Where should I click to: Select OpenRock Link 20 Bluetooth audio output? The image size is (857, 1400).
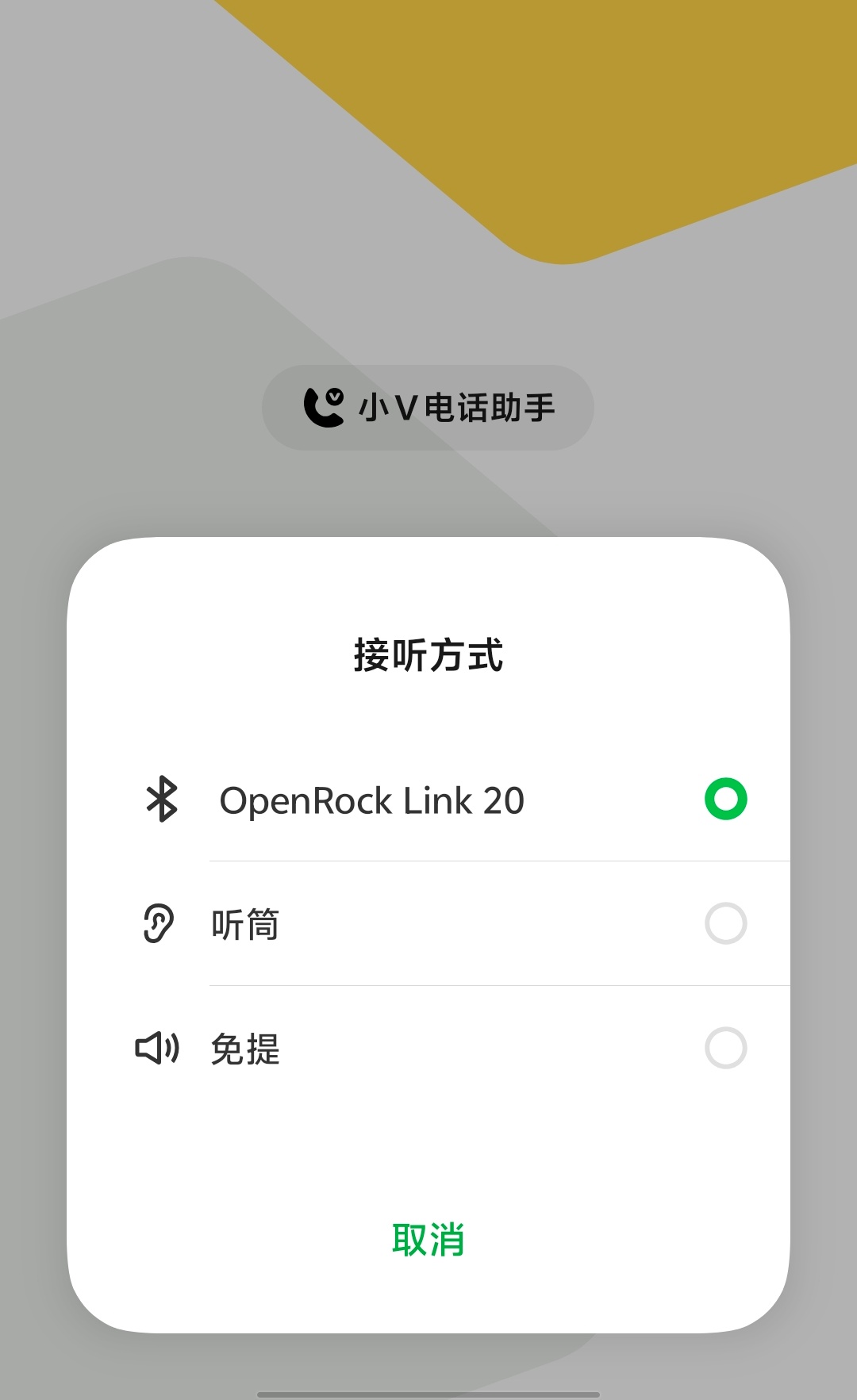tap(428, 800)
